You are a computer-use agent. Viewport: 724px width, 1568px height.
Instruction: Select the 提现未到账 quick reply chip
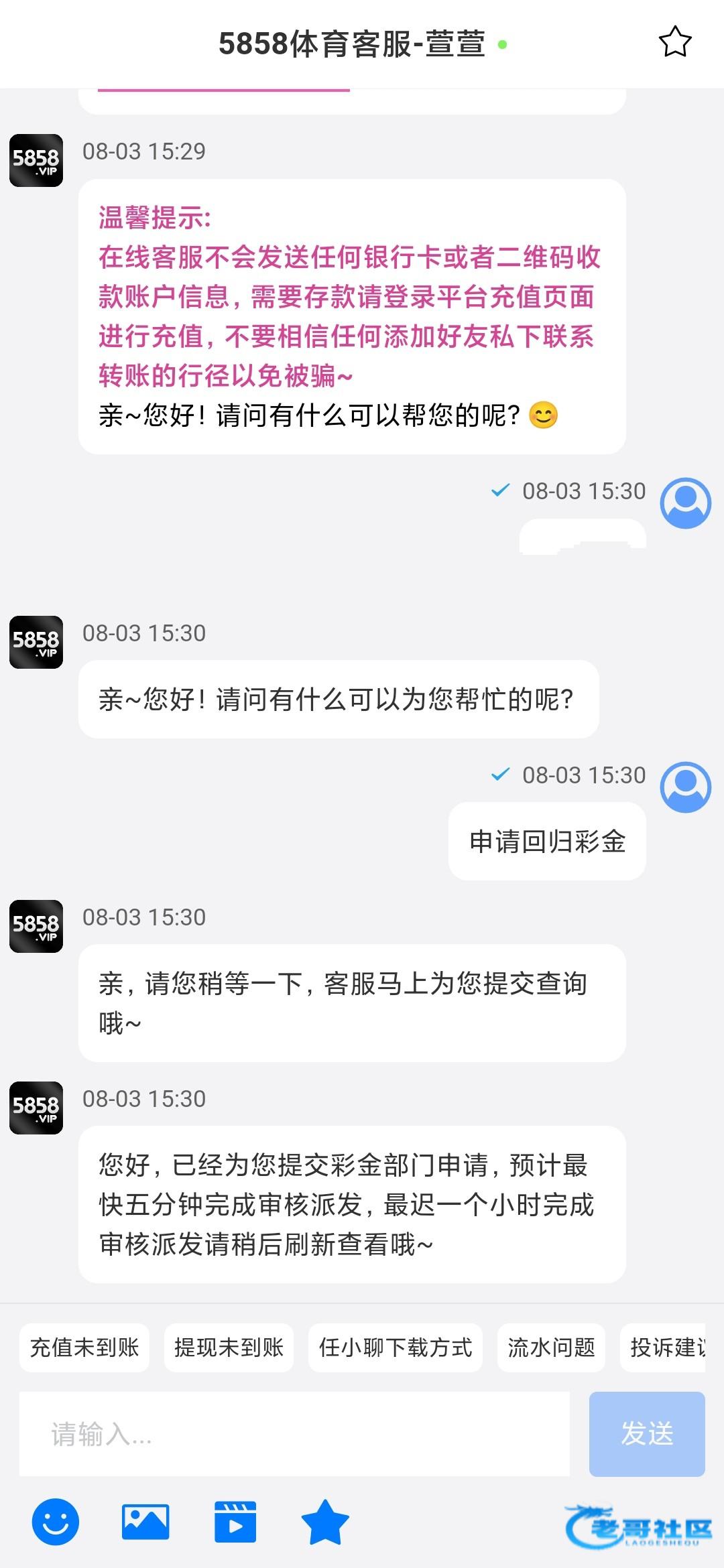click(229, 1348)
